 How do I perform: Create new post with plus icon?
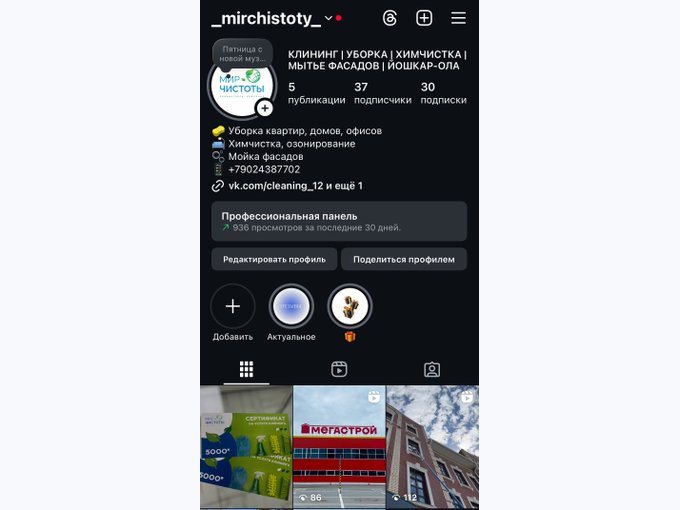(x=424, y=18)
